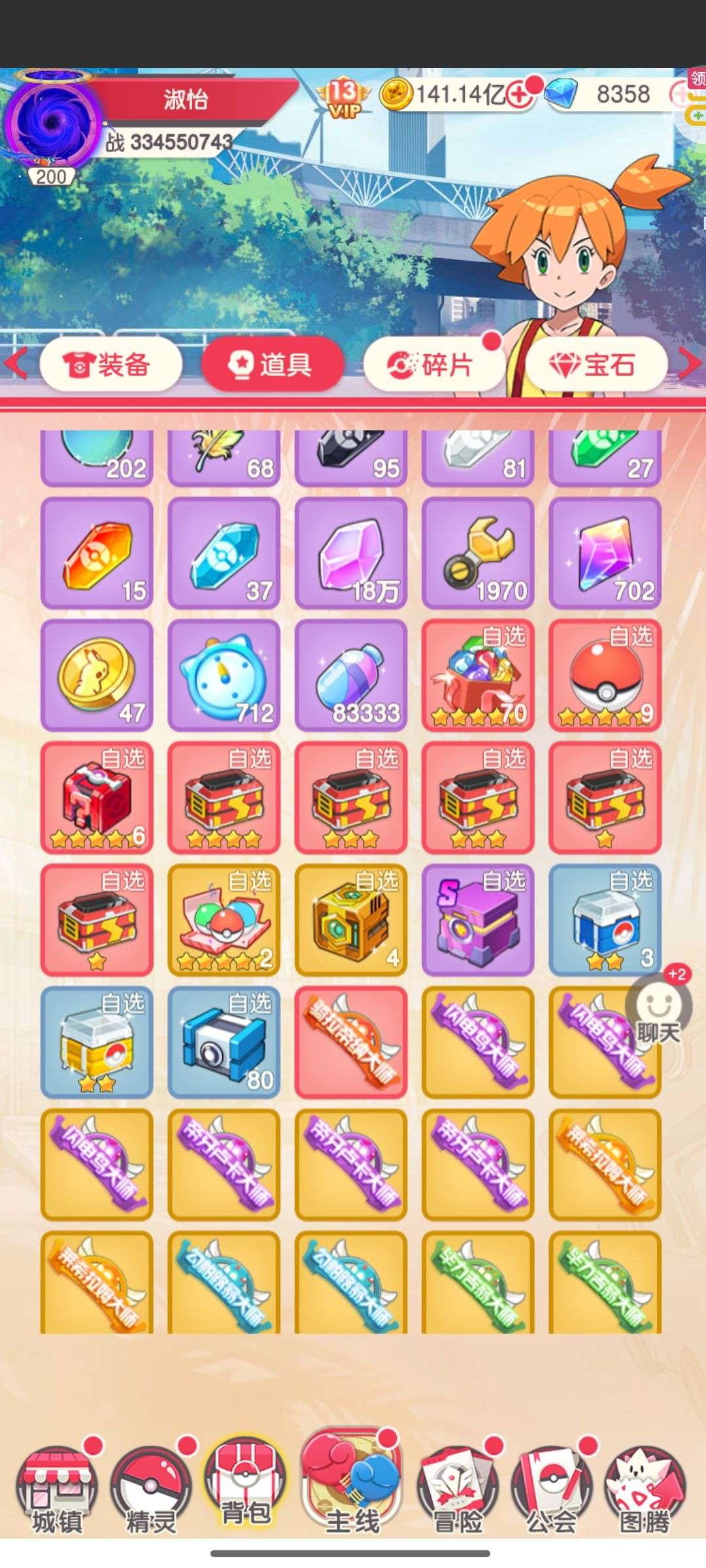The image size is (706, 1568).
Task: Select the alarm clock item with 712
Action: click(x=224, y=675)
